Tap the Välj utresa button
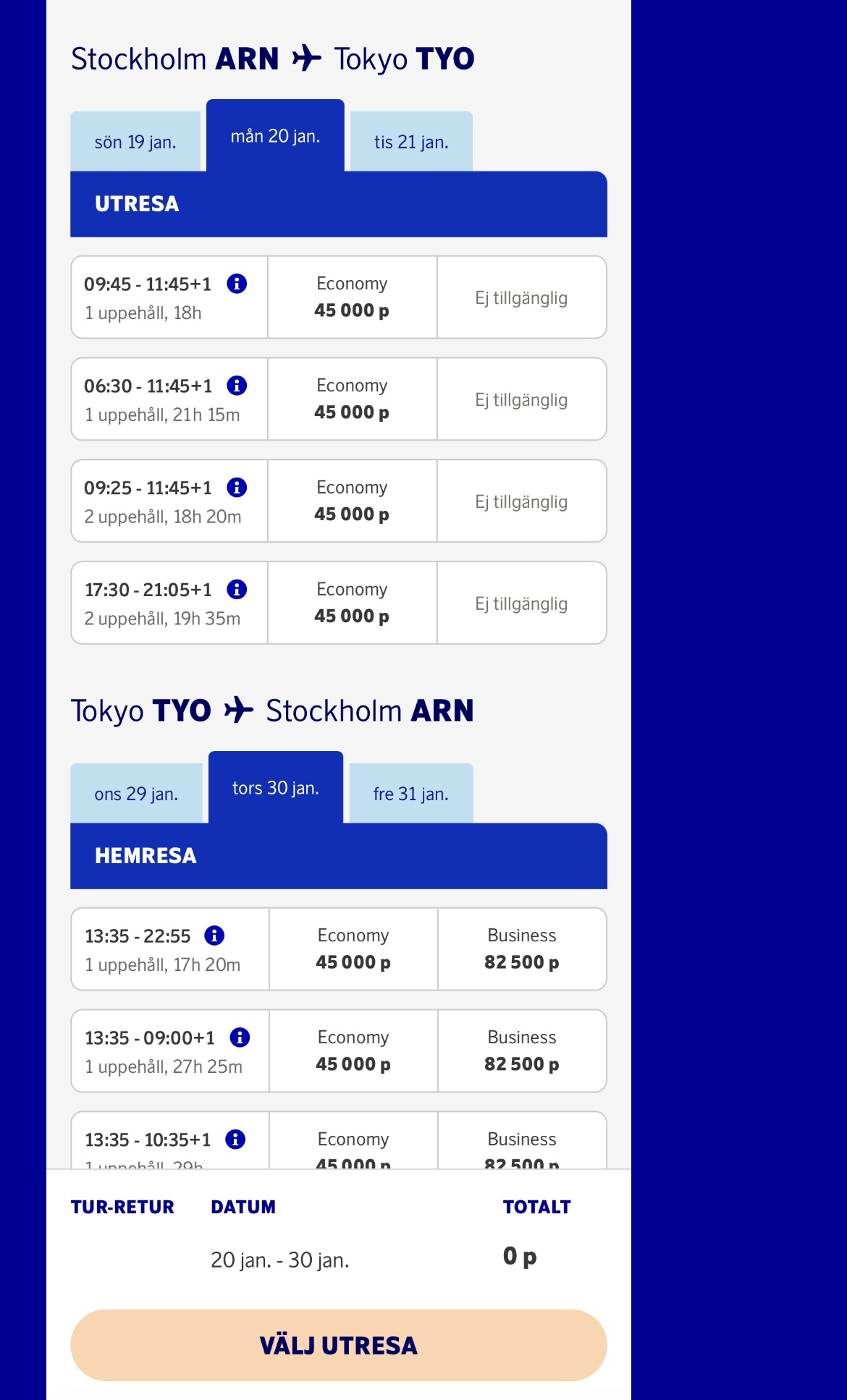847x1400 pixels. [x=339, y=1345]
